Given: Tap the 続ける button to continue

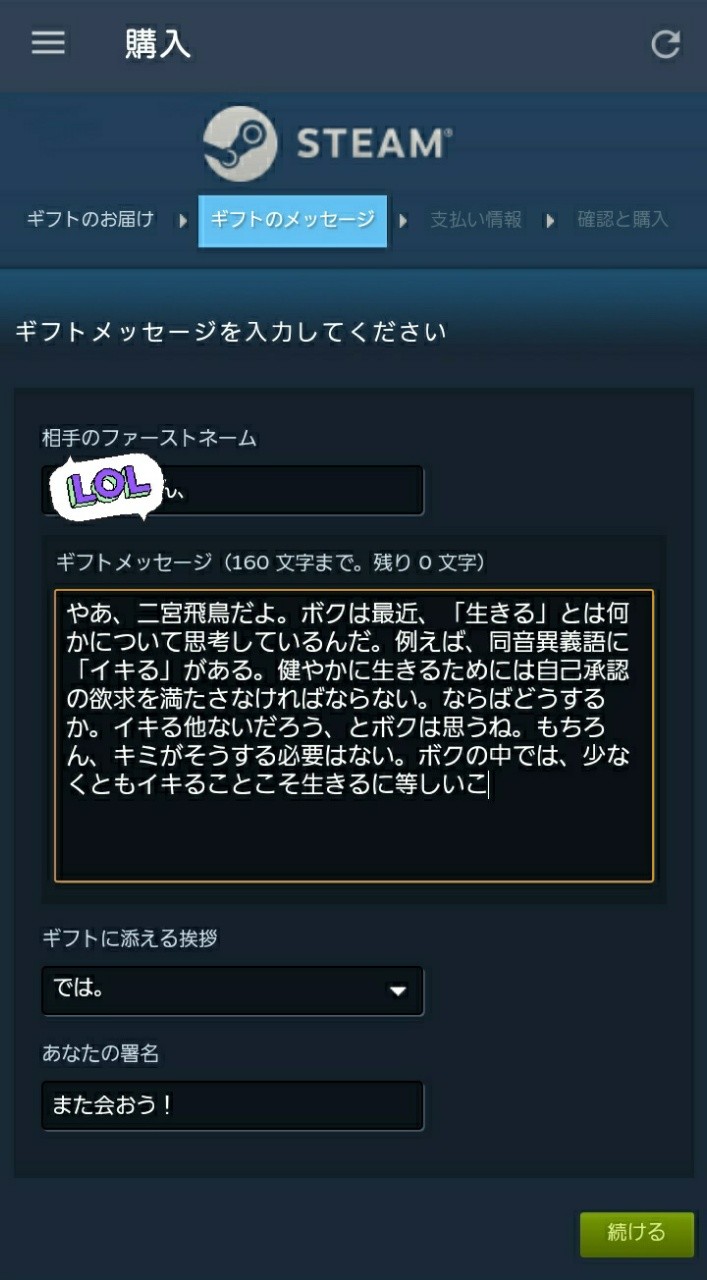Looking at the screenshot, I should tap(637, 1233).
